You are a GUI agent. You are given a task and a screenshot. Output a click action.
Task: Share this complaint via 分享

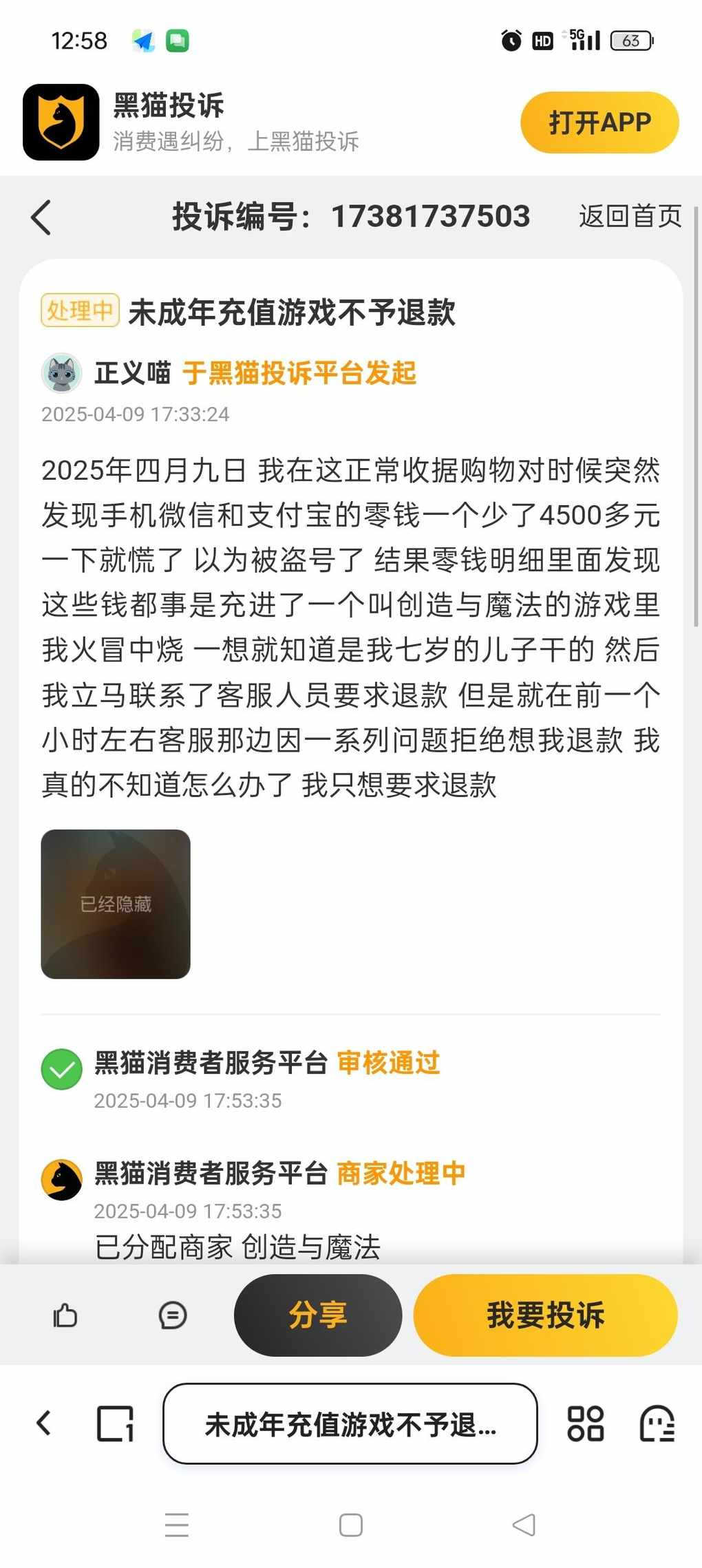(x=318, y=1315)
